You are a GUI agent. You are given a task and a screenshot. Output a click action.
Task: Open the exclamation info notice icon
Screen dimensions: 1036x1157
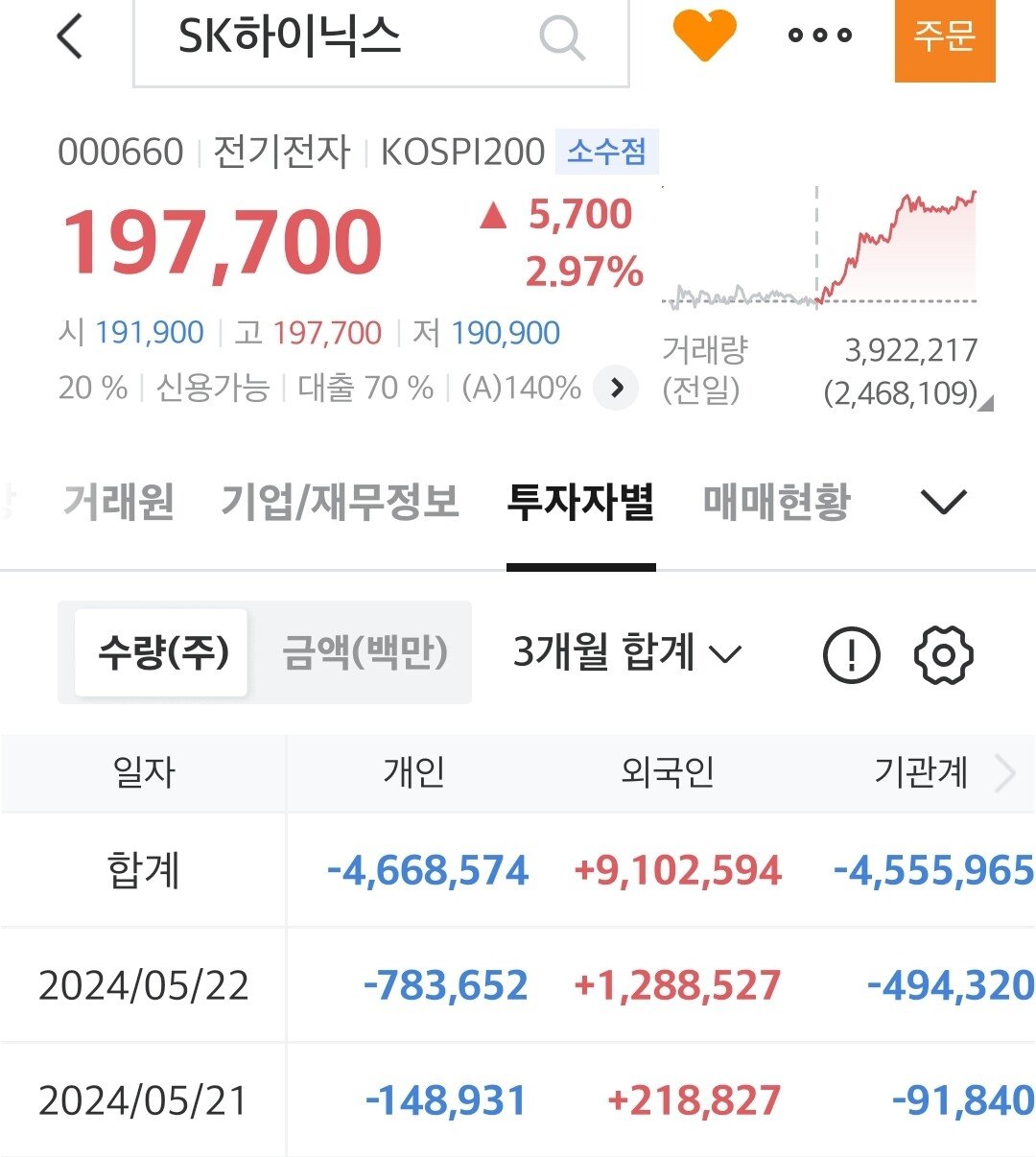pos(851,655)
